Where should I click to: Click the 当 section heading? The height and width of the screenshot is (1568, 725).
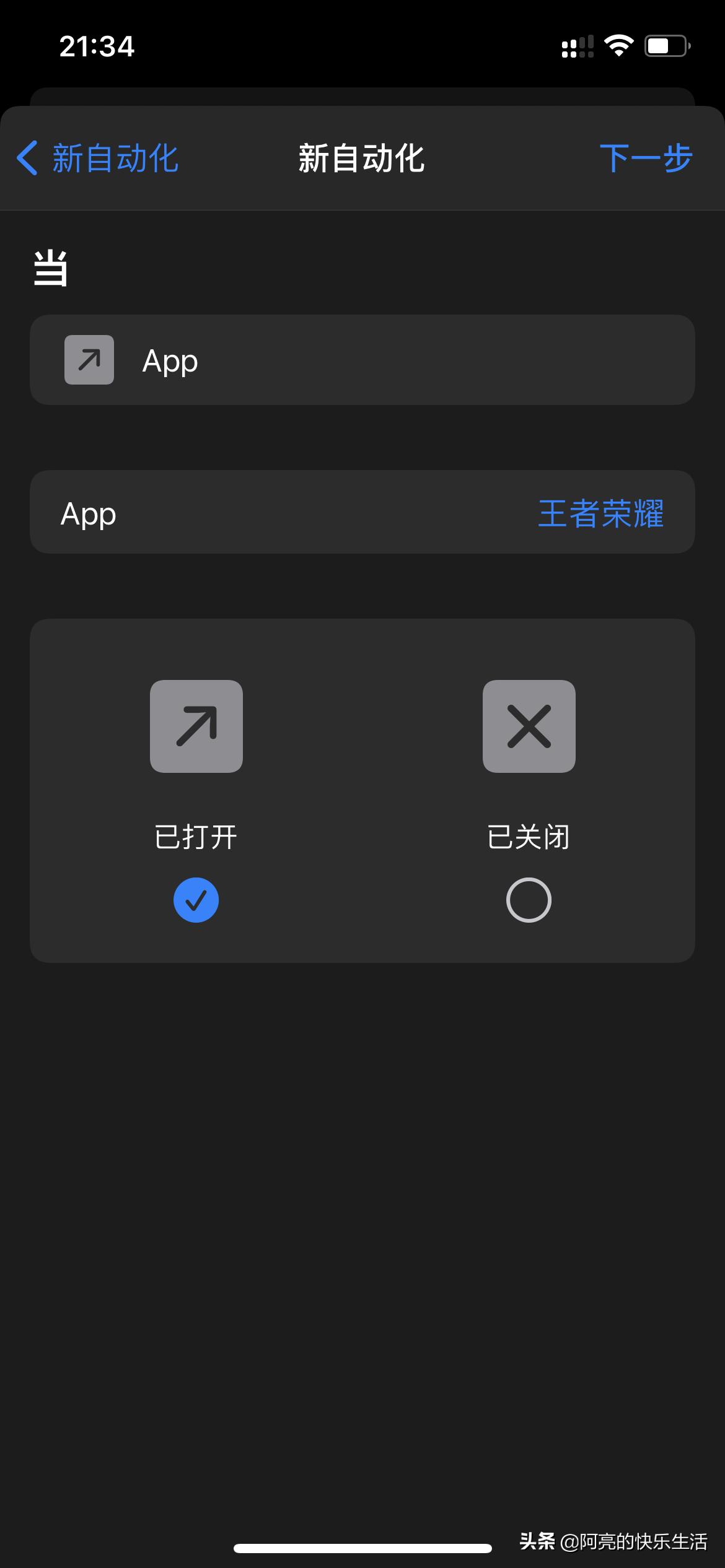click(50, 268)
